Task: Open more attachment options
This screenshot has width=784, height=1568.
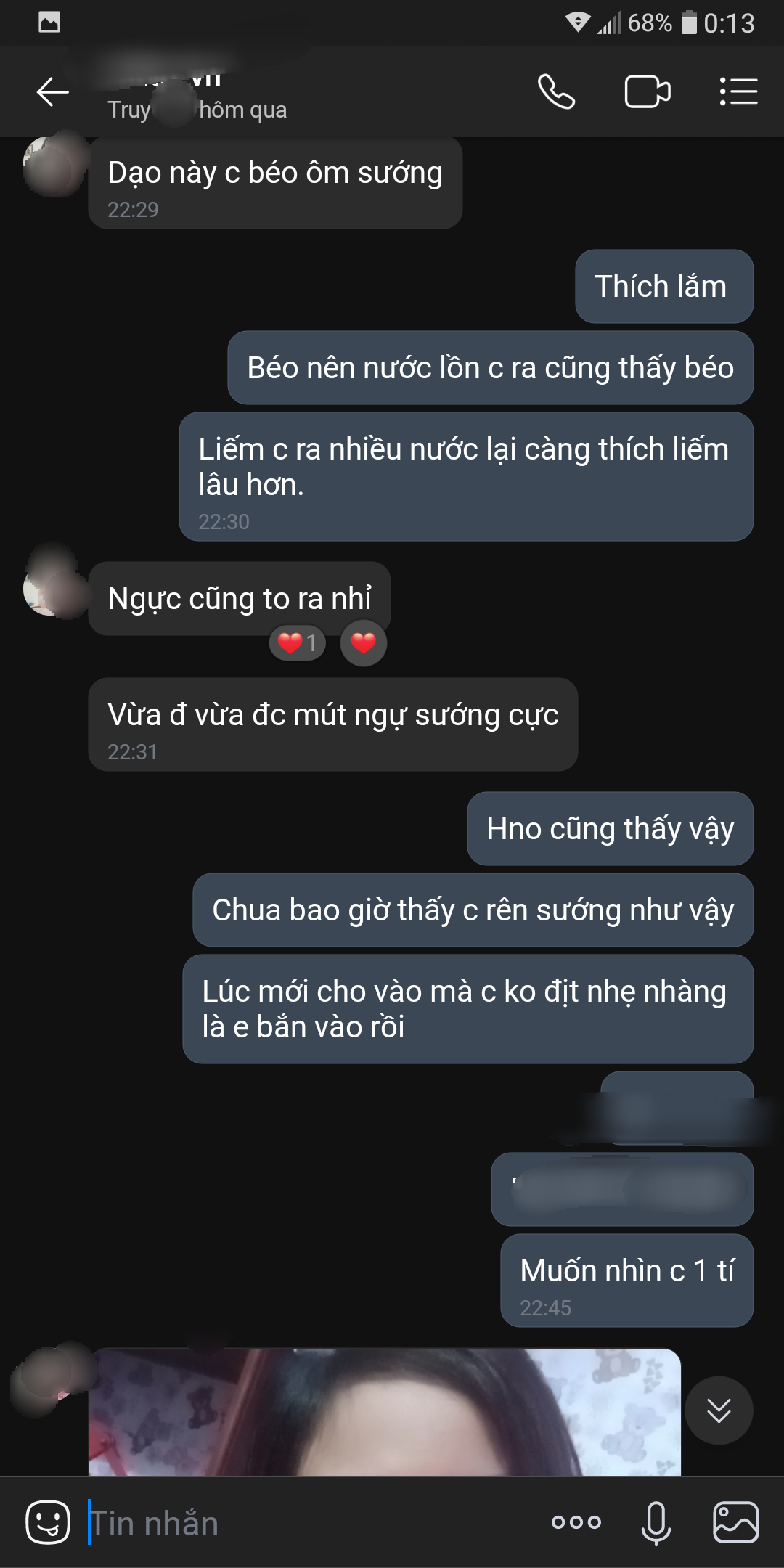Action: [x=576, y=1522]
